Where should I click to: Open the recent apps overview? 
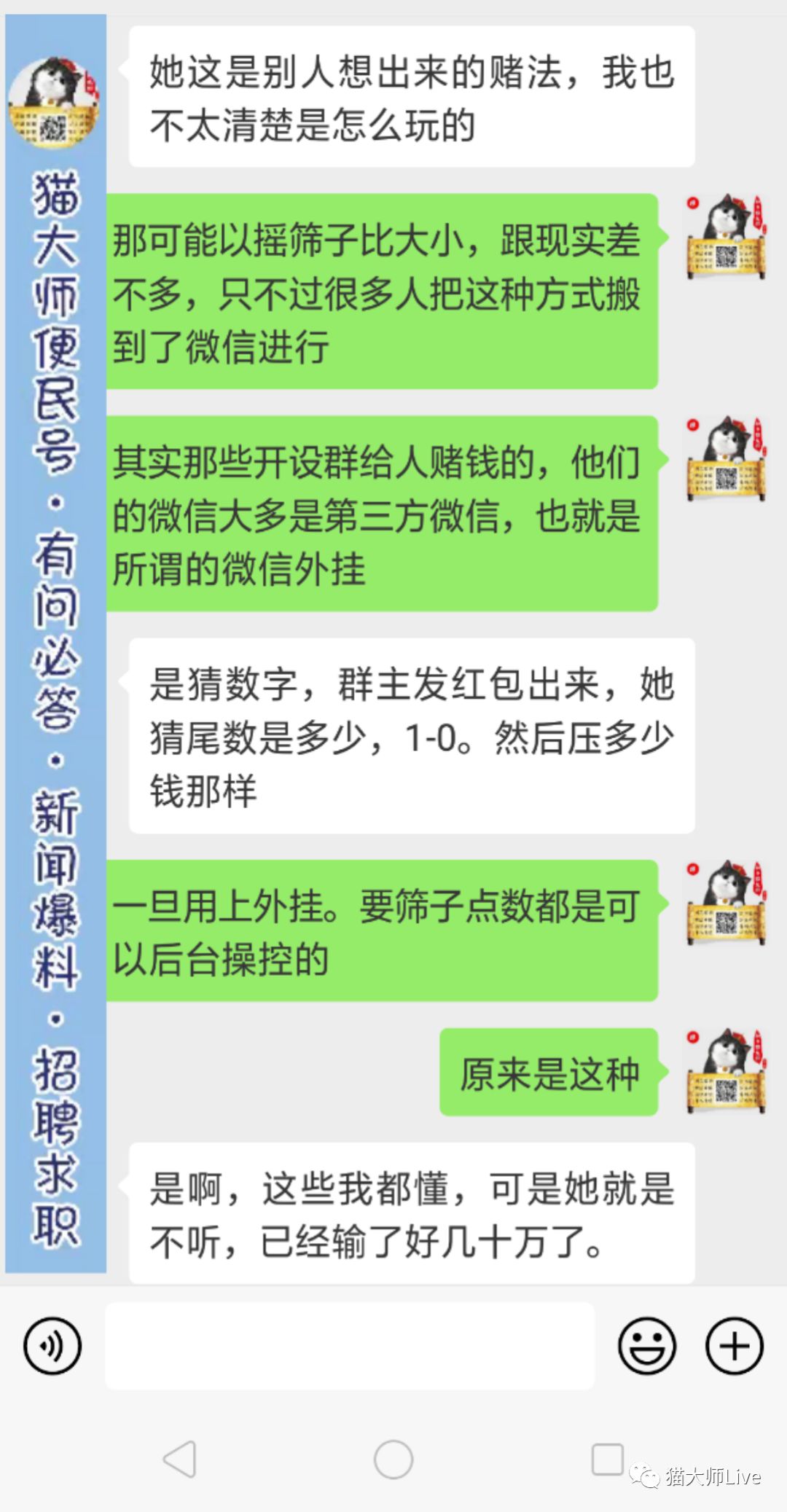pos(607,1460)
